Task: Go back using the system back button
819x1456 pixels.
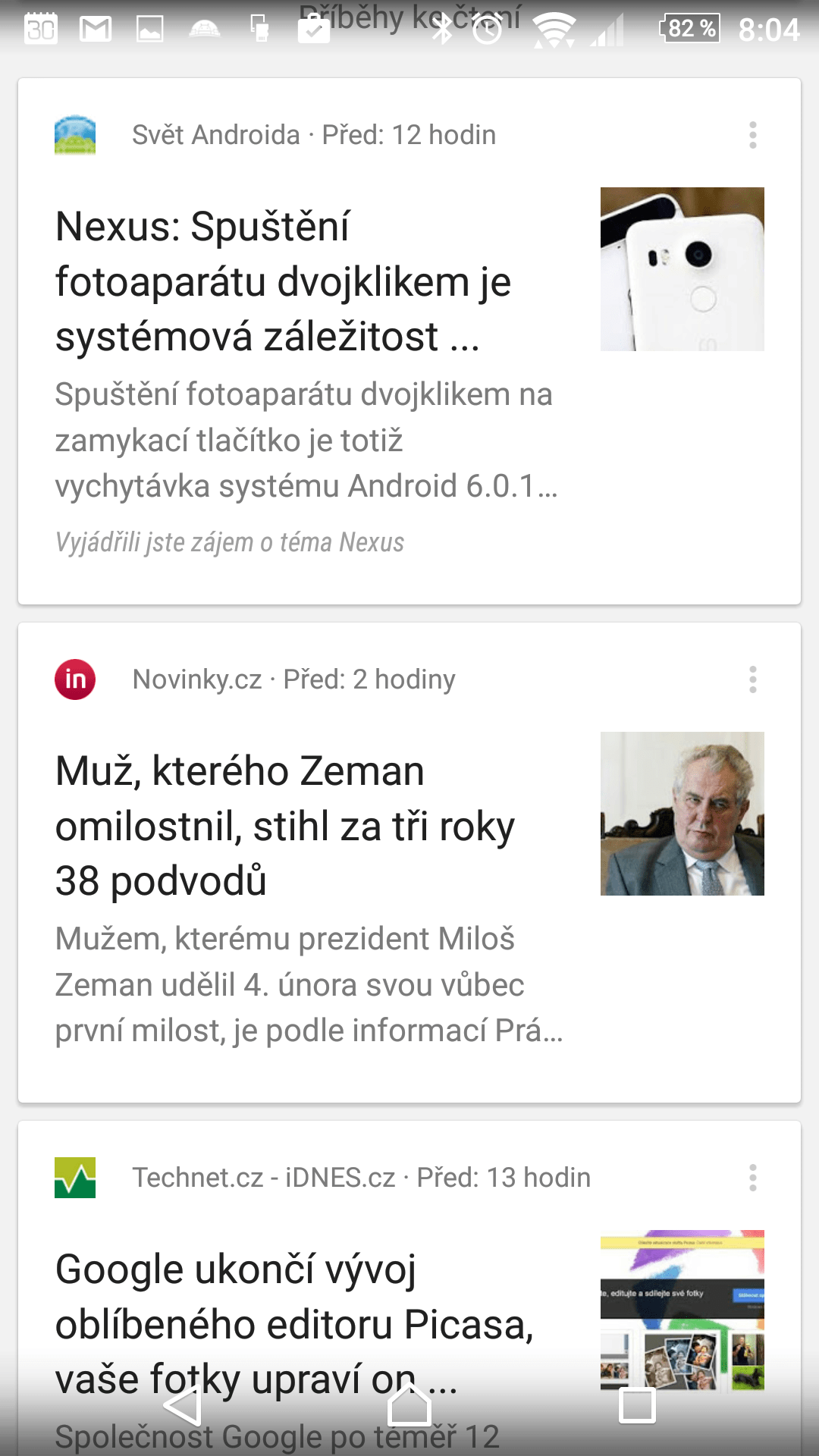Action: 183,1405
